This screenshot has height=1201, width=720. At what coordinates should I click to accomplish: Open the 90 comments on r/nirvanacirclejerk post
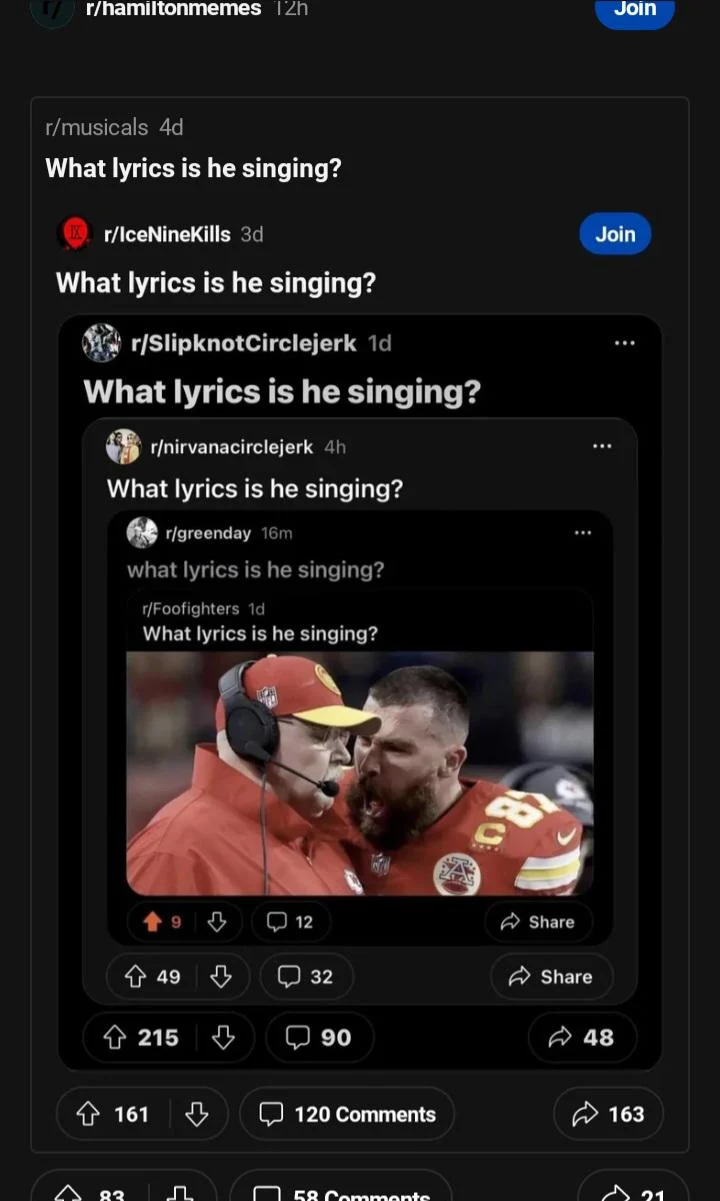[319, 1038]
